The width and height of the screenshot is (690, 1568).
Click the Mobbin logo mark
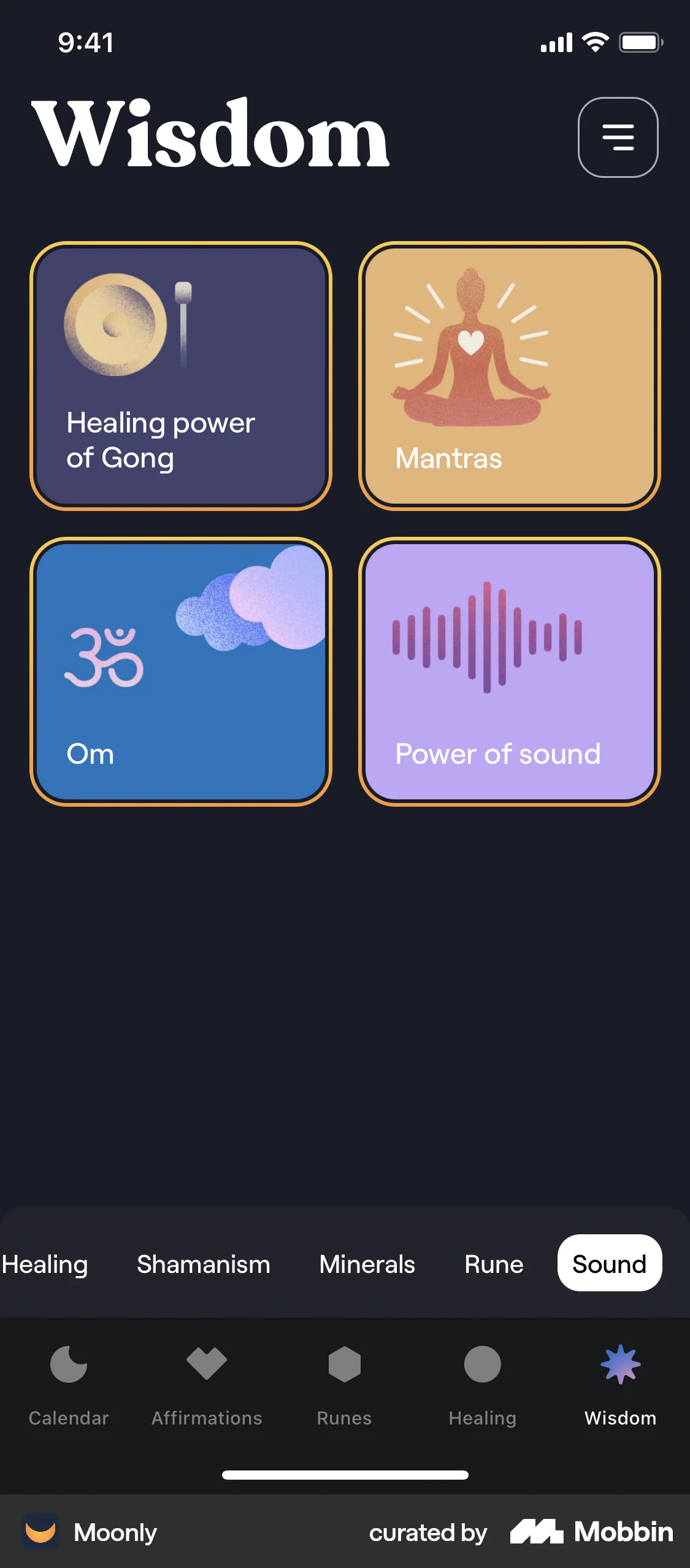[539, 1532]
